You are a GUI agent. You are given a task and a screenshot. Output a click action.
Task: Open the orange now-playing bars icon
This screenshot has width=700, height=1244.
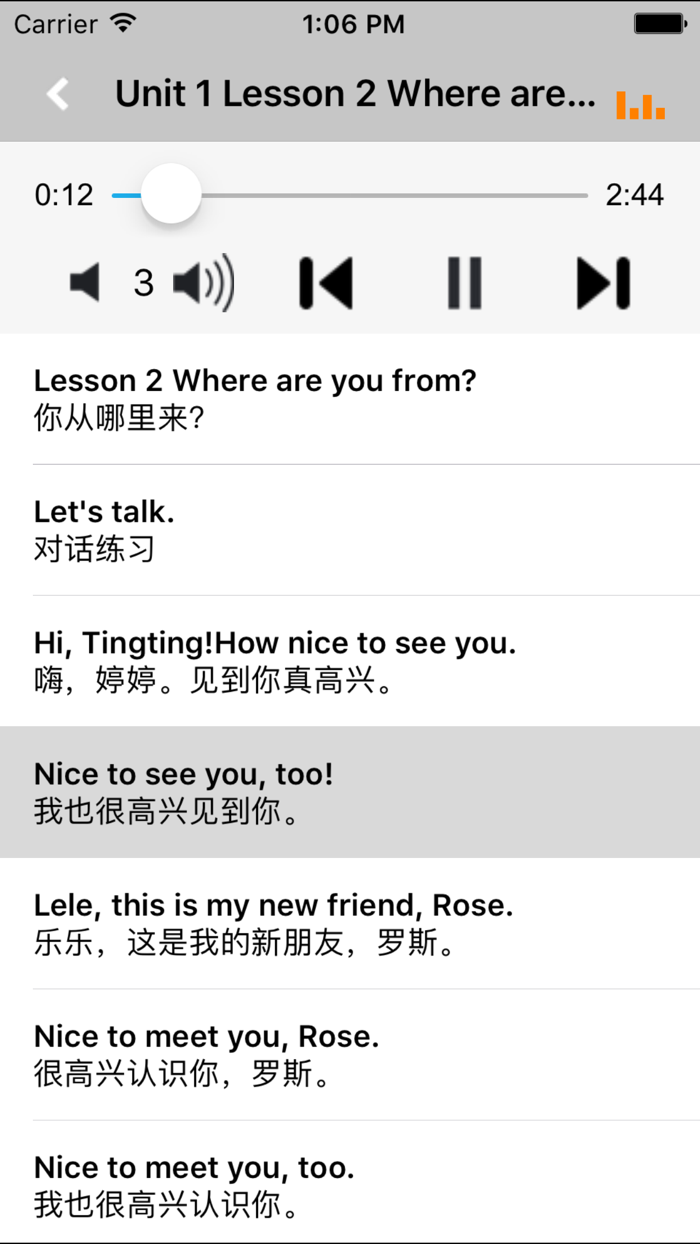[641, 104]
